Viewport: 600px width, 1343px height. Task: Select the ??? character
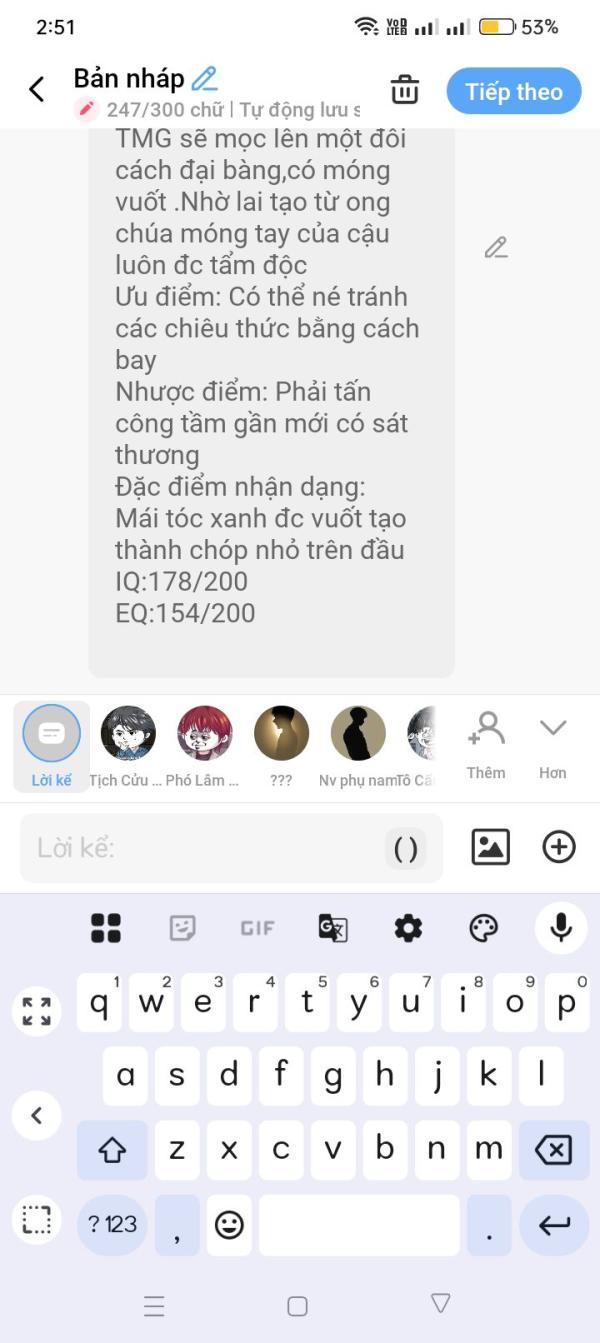pos(281,746)
